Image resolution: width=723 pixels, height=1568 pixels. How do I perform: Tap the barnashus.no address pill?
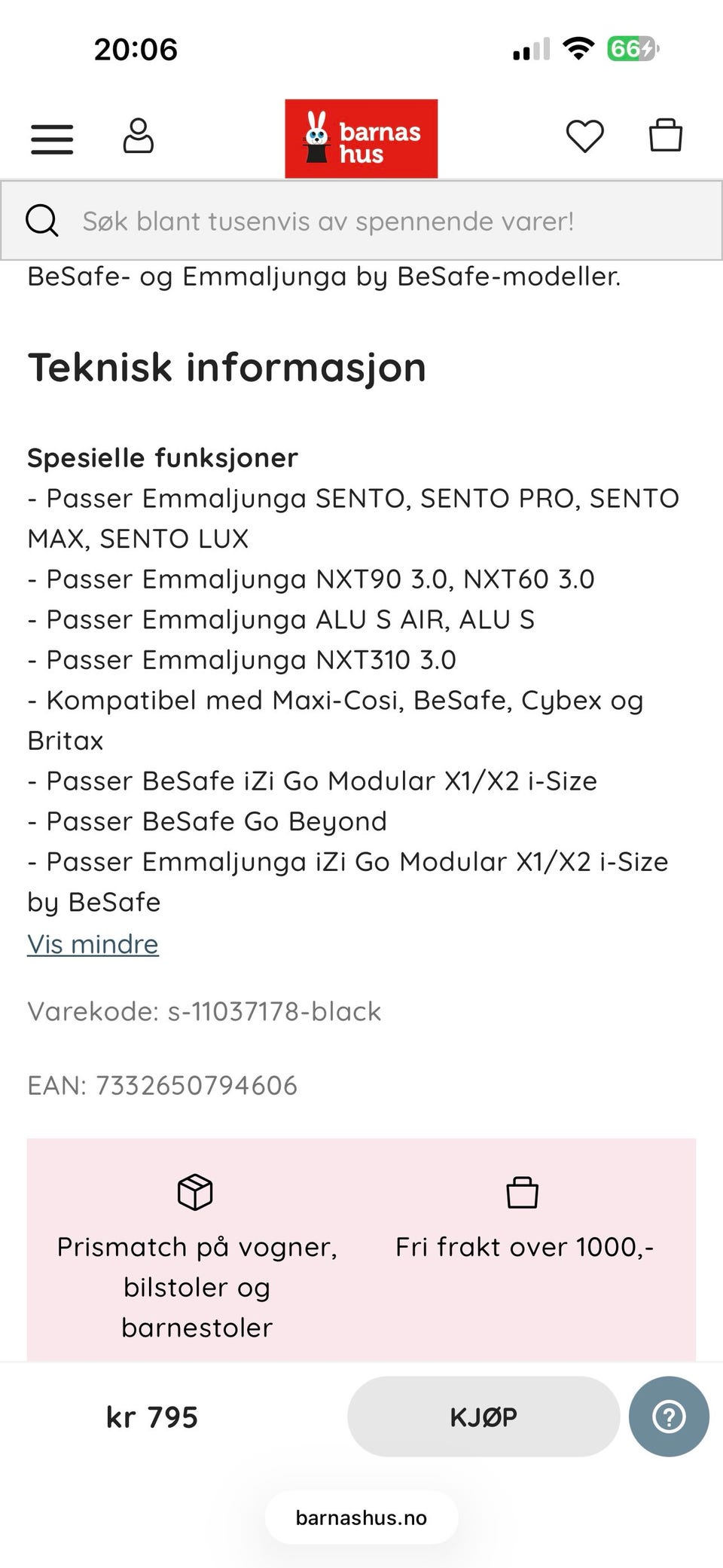pos(361,1518)
